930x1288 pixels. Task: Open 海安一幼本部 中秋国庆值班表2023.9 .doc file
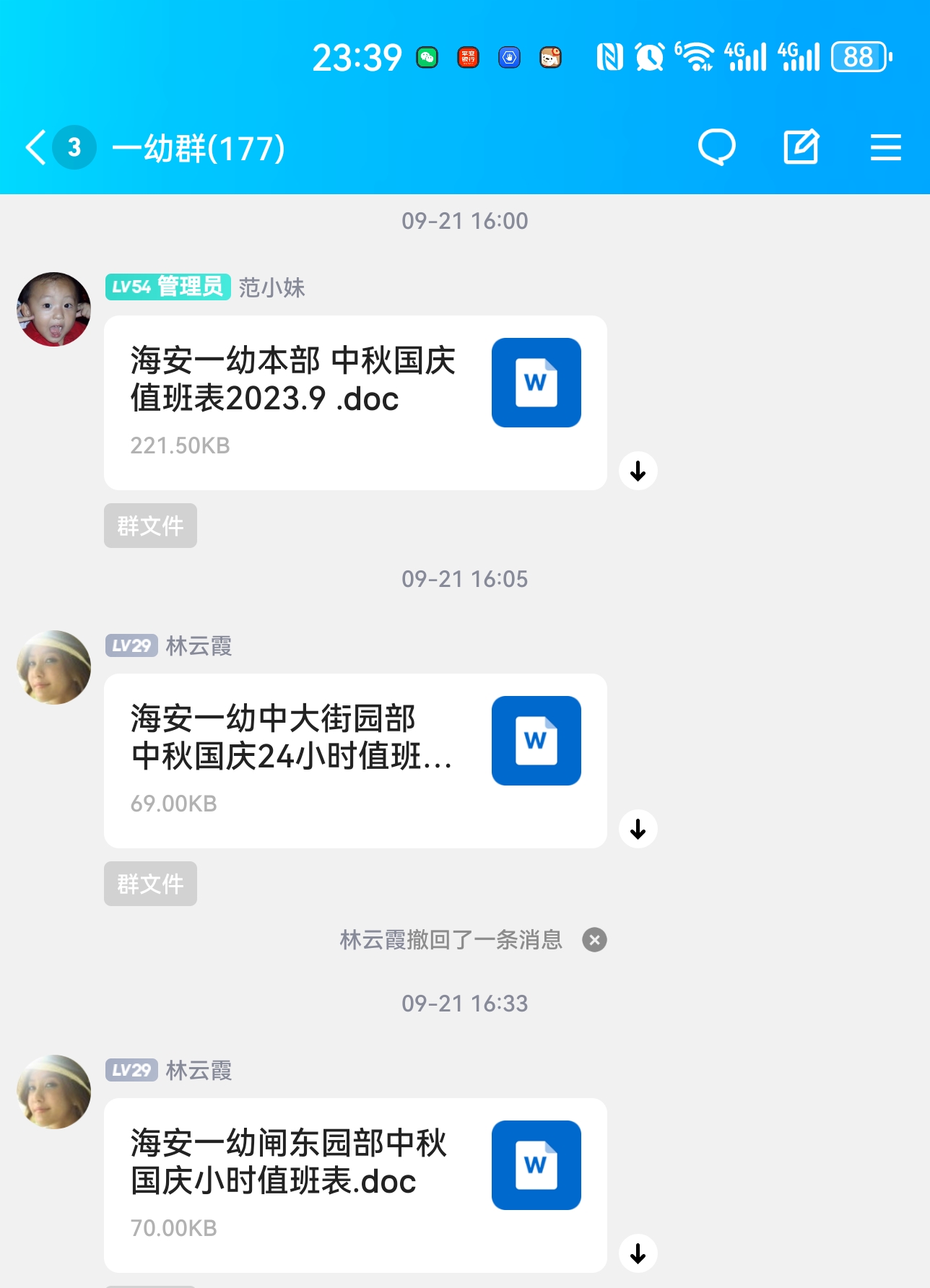355,402
